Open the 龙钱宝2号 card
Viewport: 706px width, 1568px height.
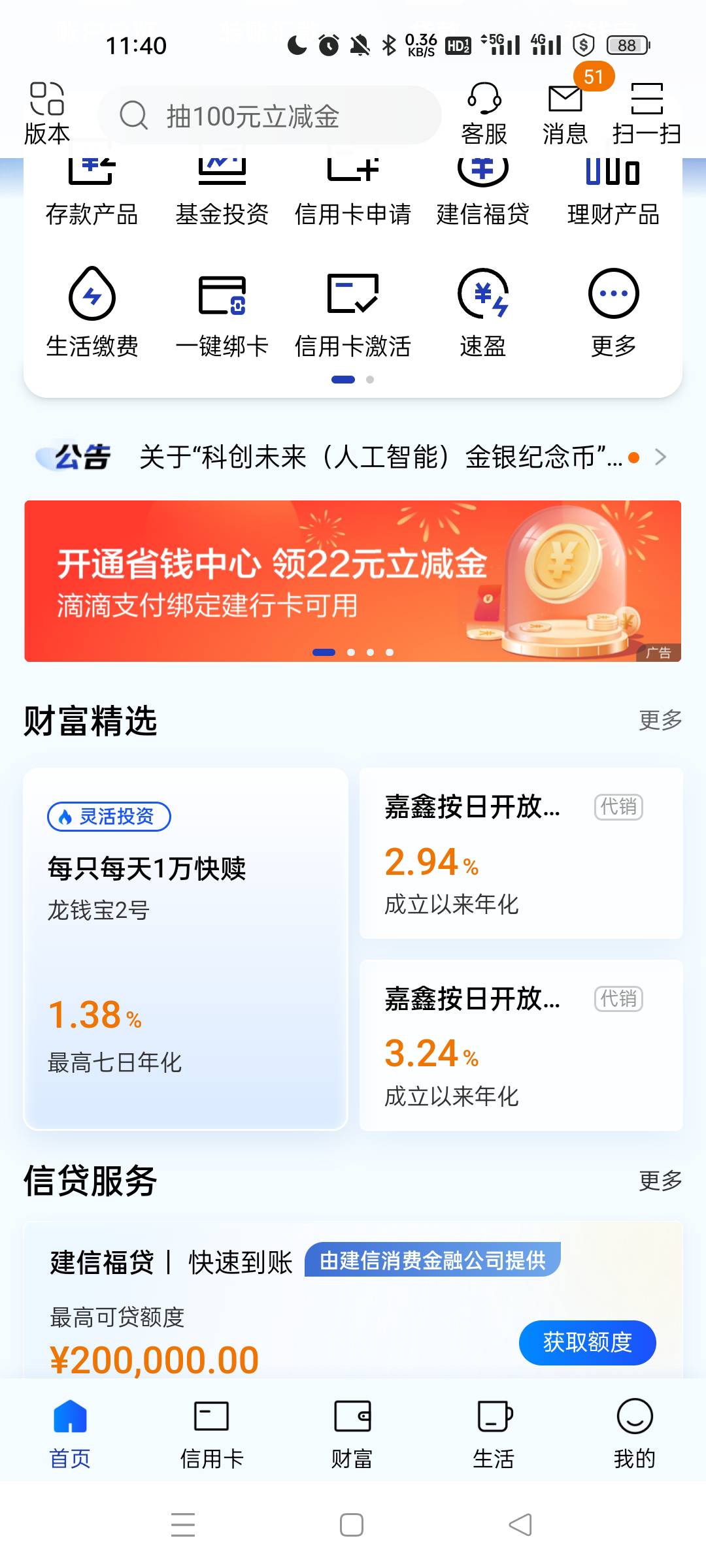186,949
